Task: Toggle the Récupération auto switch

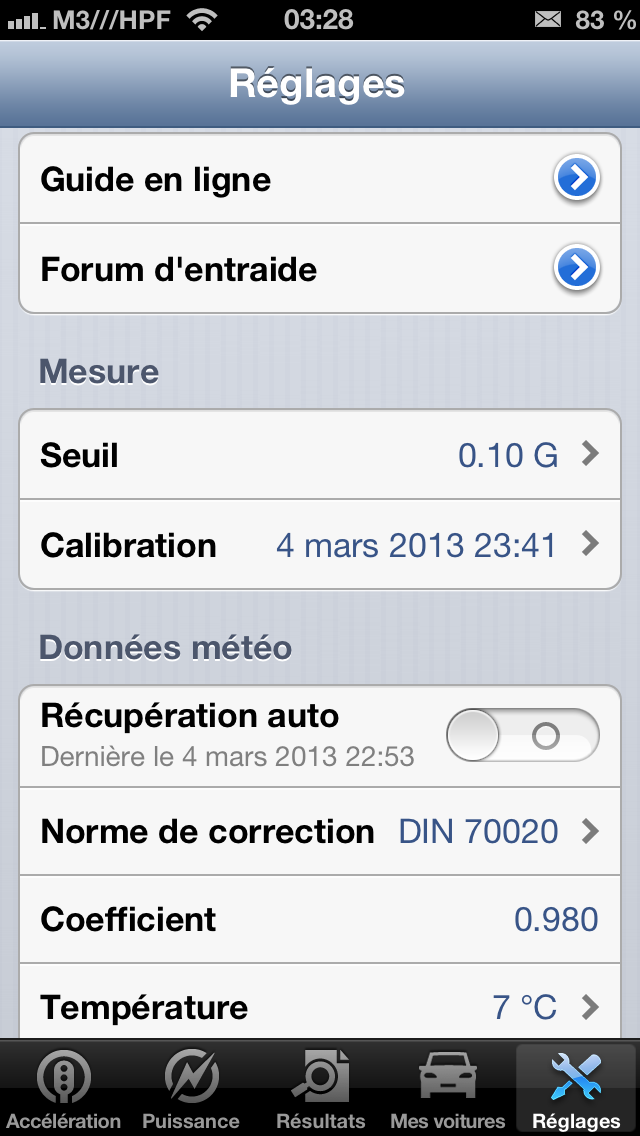Action: pos(523,735)
